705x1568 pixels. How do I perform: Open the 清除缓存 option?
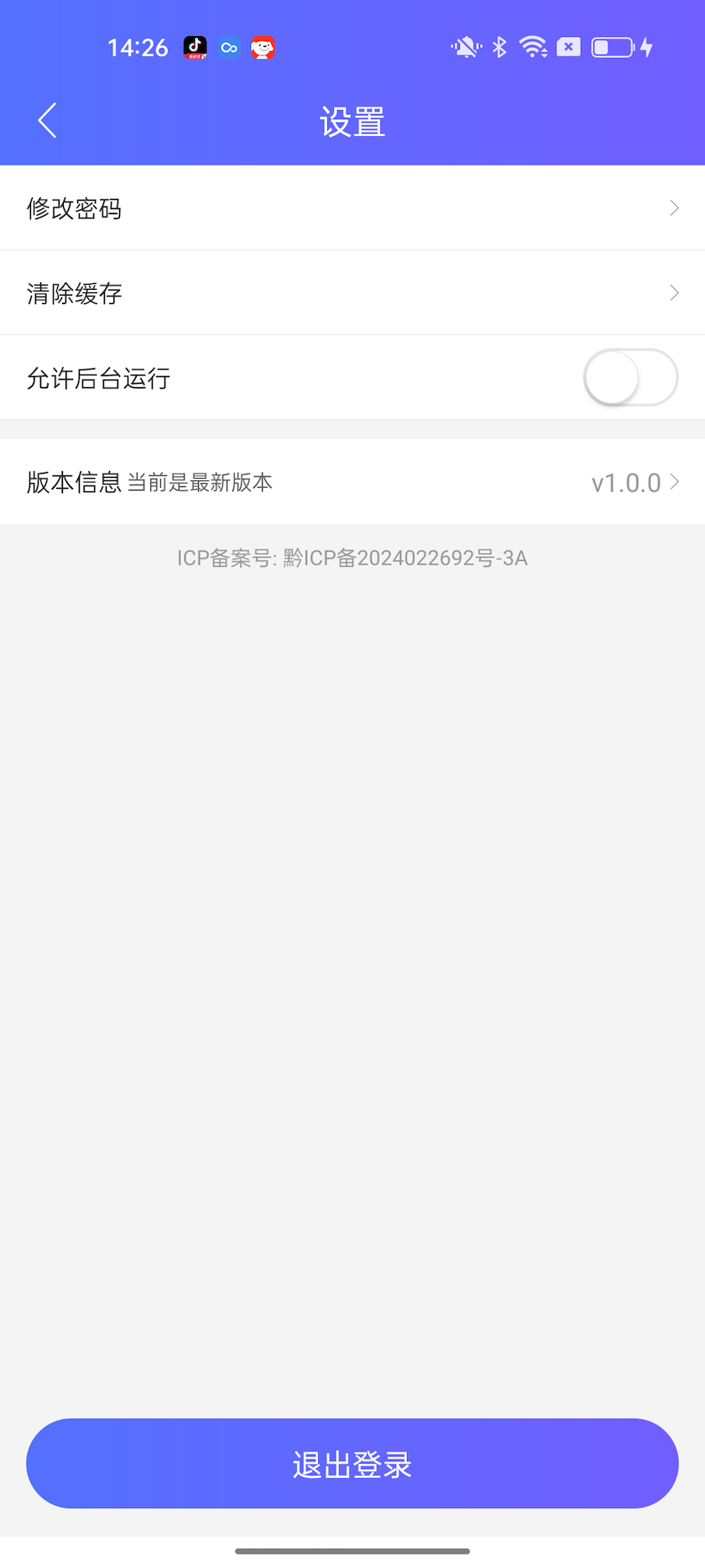point(352,293)
